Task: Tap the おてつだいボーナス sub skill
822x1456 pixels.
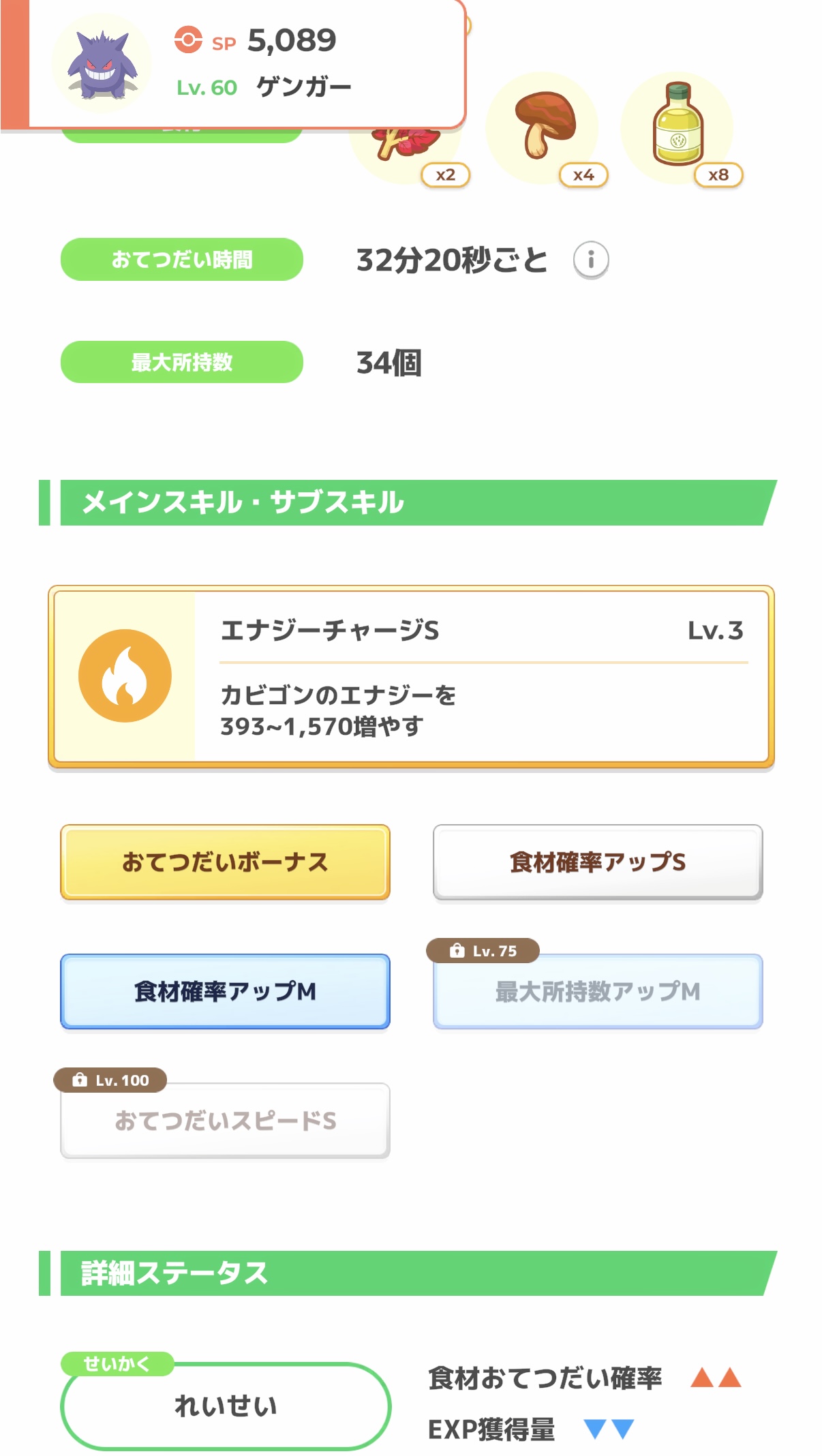Action: click(x=225, y=862)
